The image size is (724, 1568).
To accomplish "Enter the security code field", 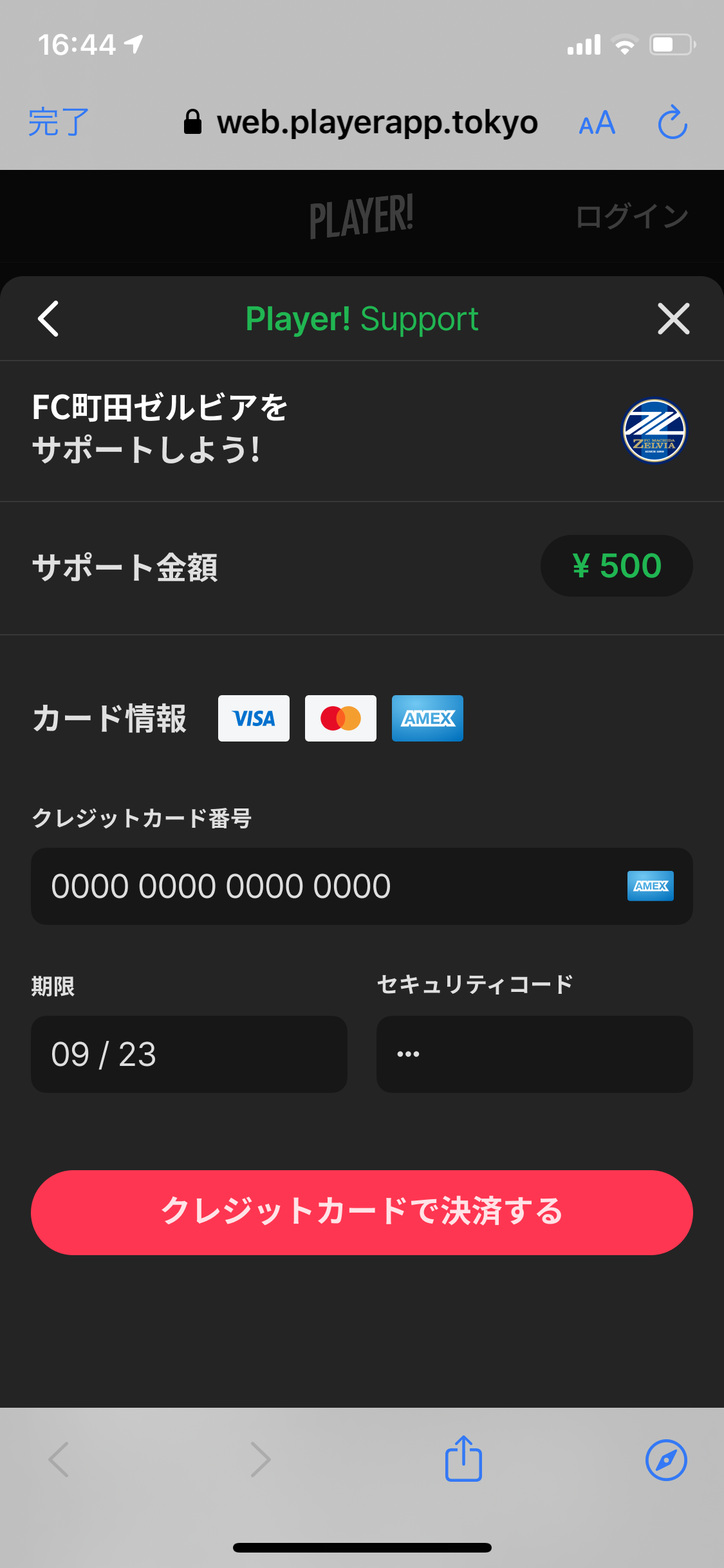I will pos(534,1054).
